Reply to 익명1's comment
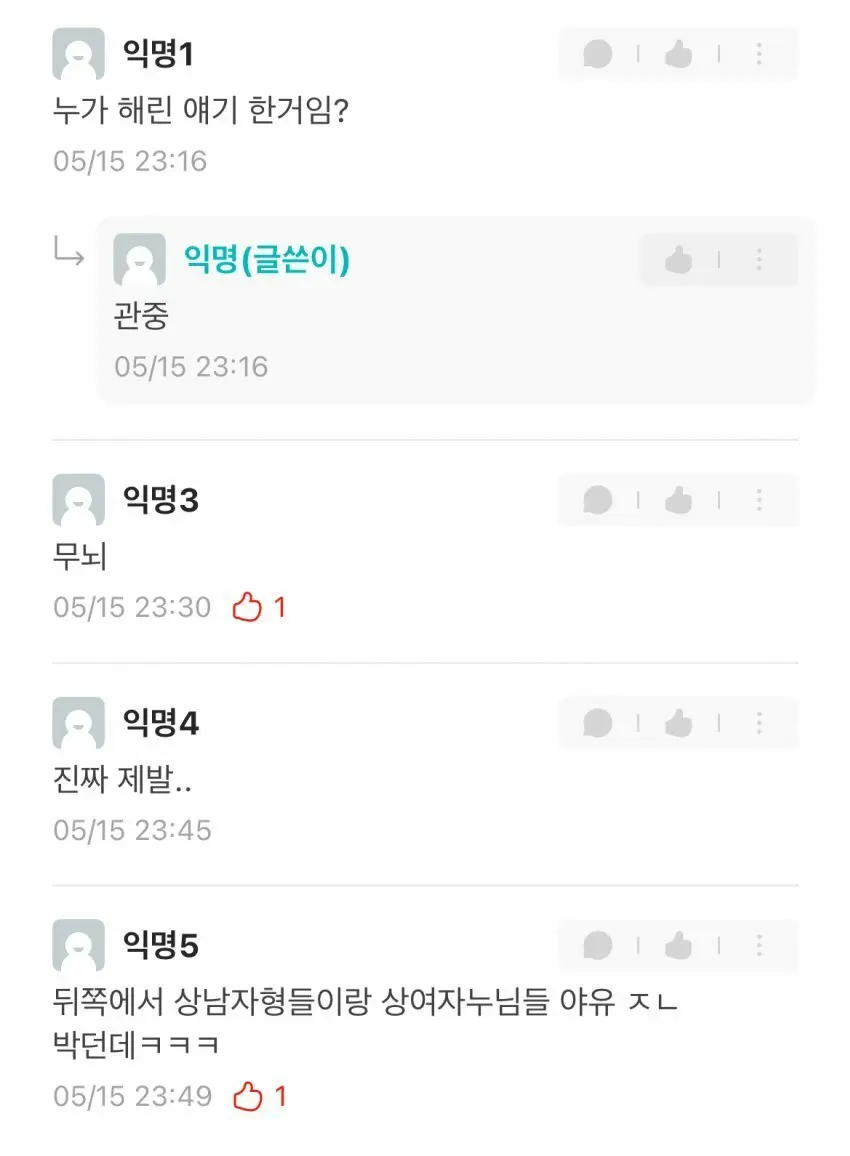 597,54
